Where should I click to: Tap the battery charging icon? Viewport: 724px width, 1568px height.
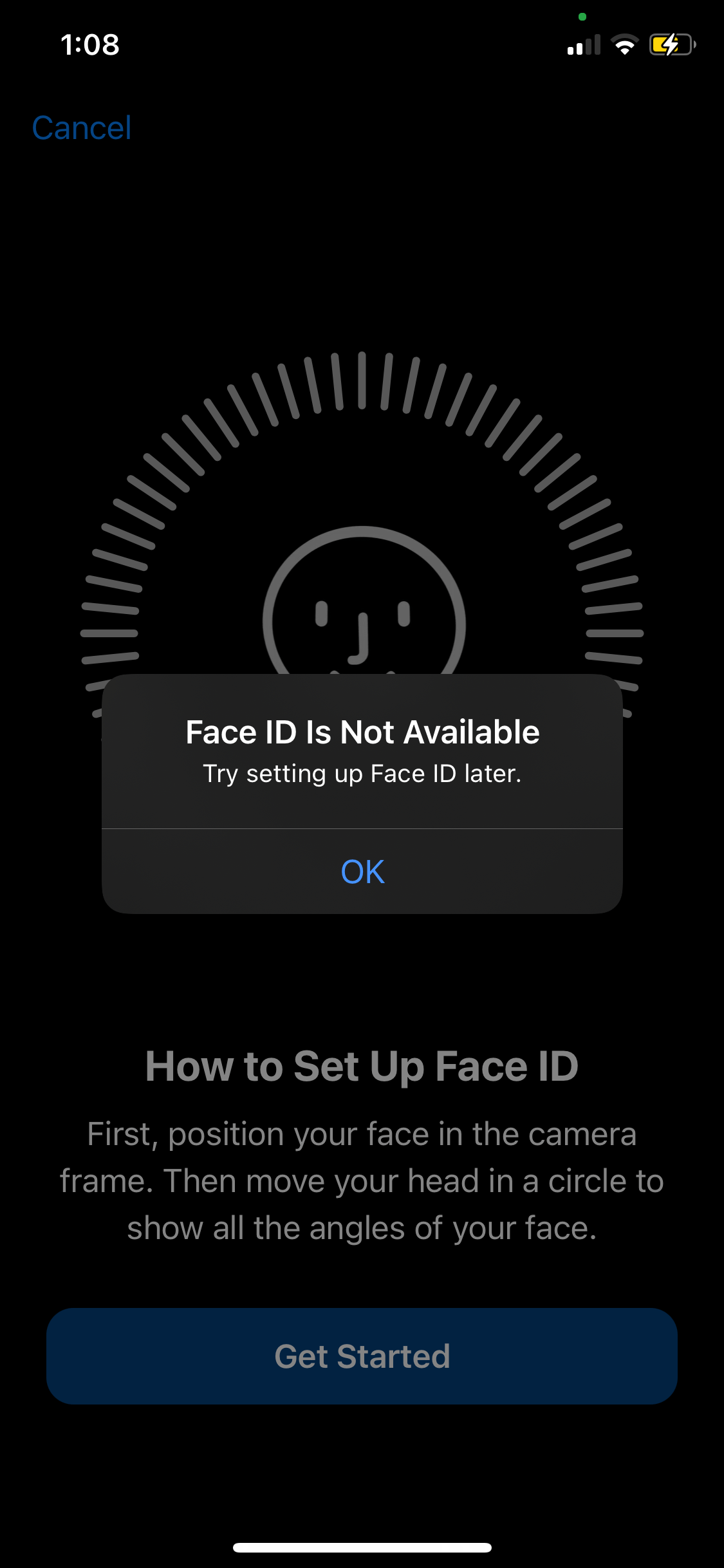(671, 44)
